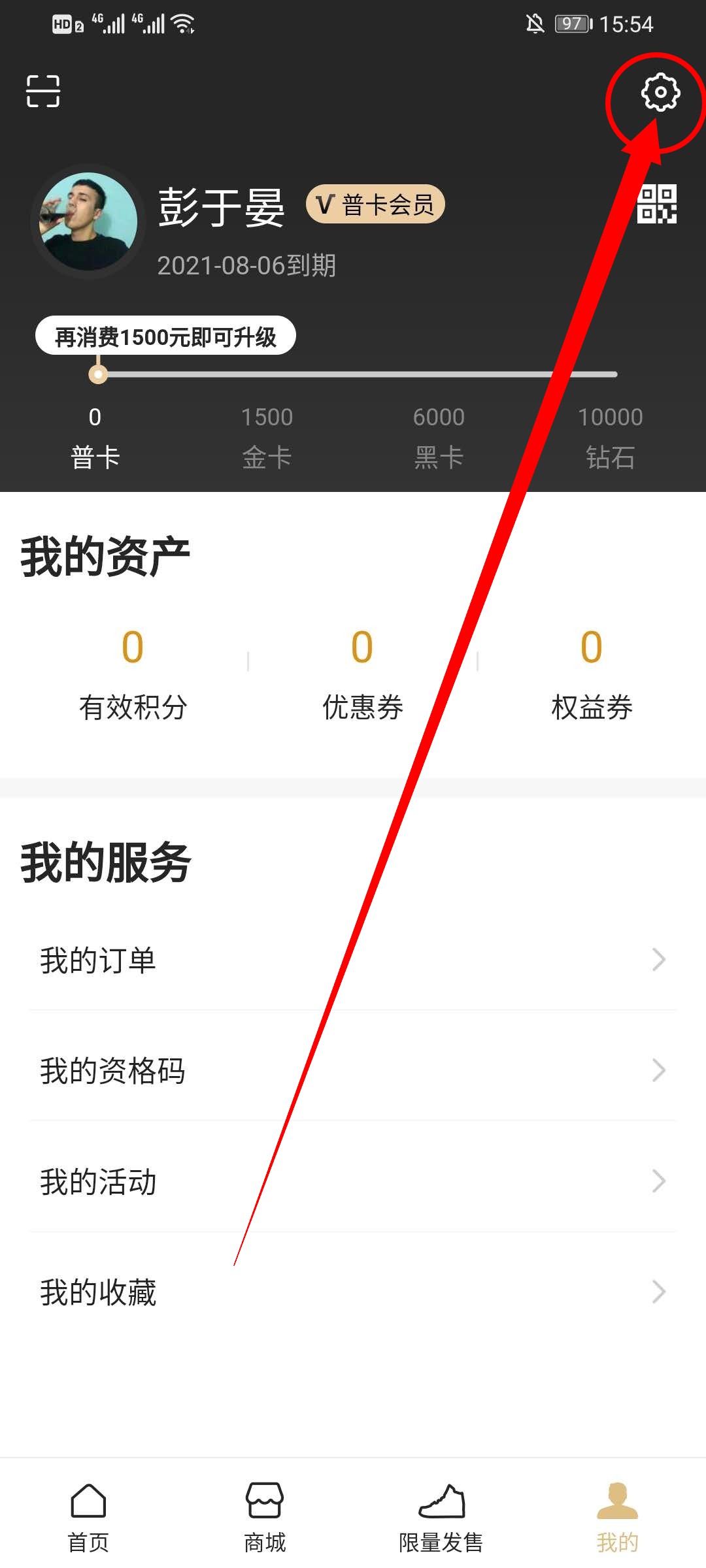Open my 优惠券 coupons
The image size is (706, 1568).
coord(362,673)
